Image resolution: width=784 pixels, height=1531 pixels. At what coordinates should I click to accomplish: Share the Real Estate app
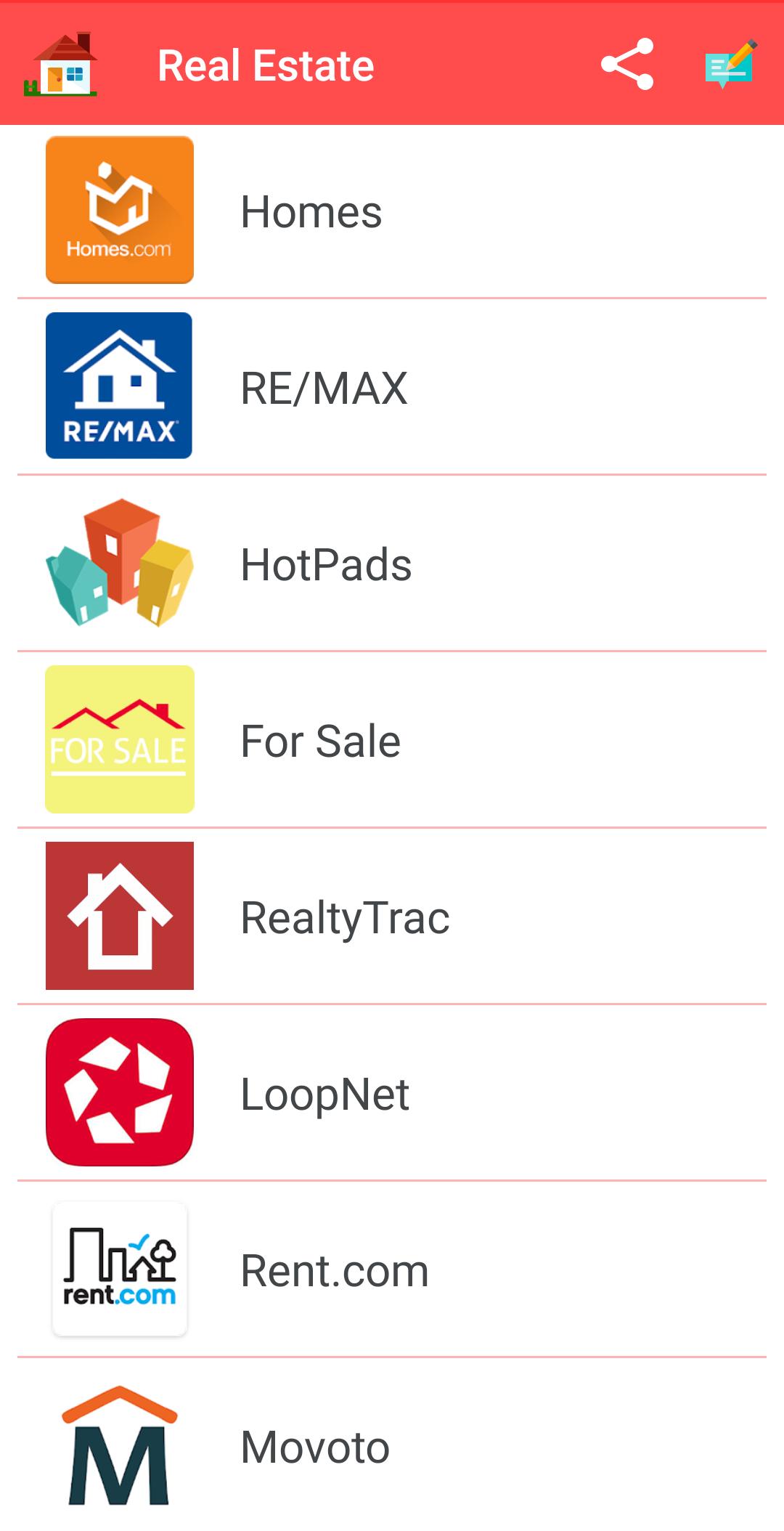627,65
